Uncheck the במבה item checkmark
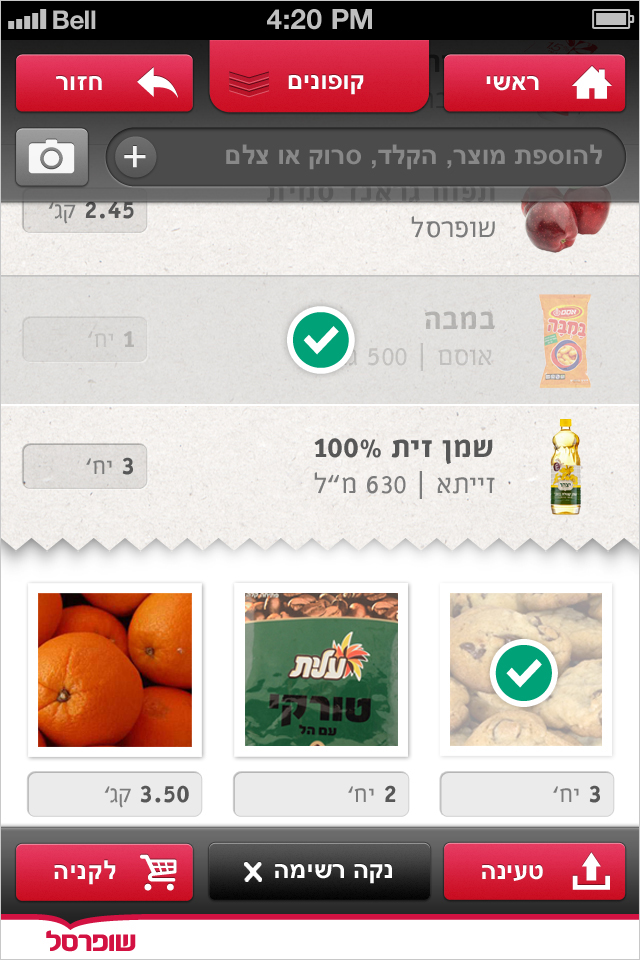This screenshot has height=960, width=640. (x=320, y=340)
